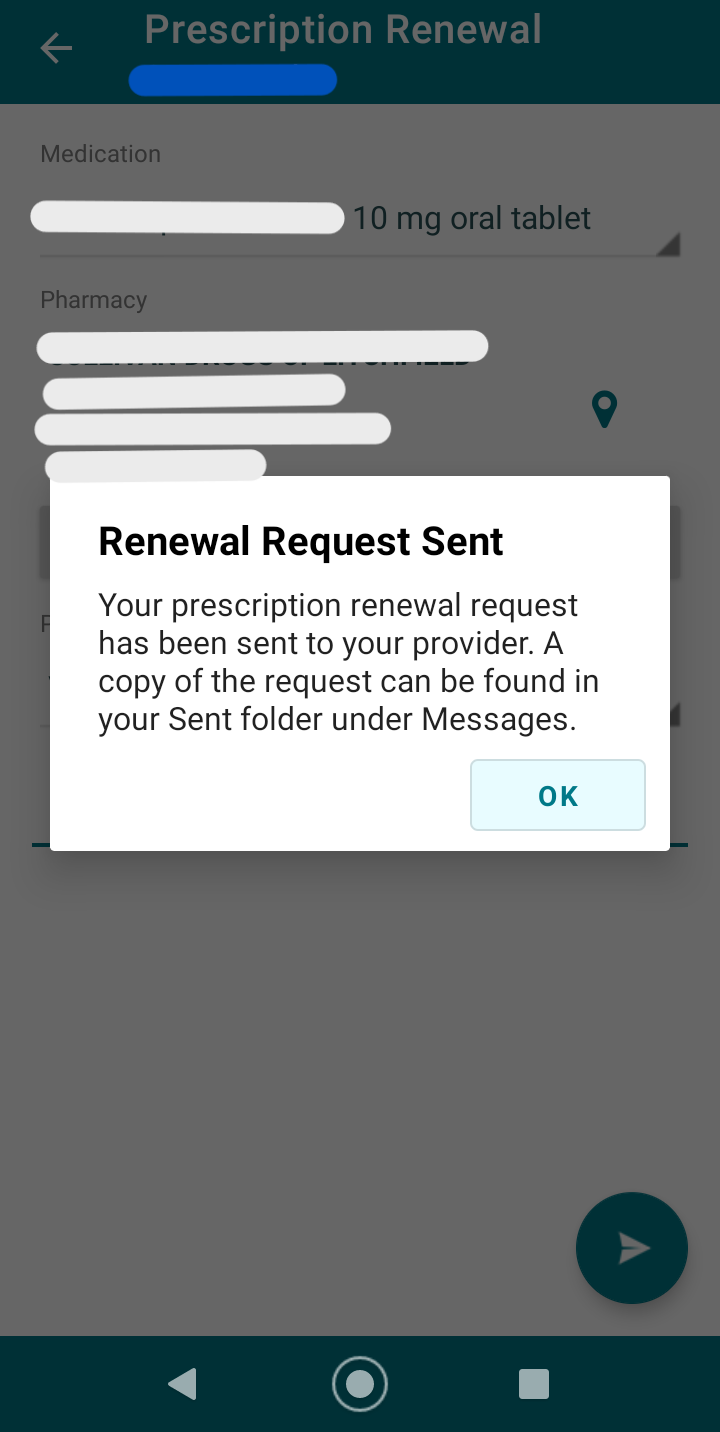Select the Medication section label
The width and height of the screenshot is (720, 1432).
pos(100,154)
